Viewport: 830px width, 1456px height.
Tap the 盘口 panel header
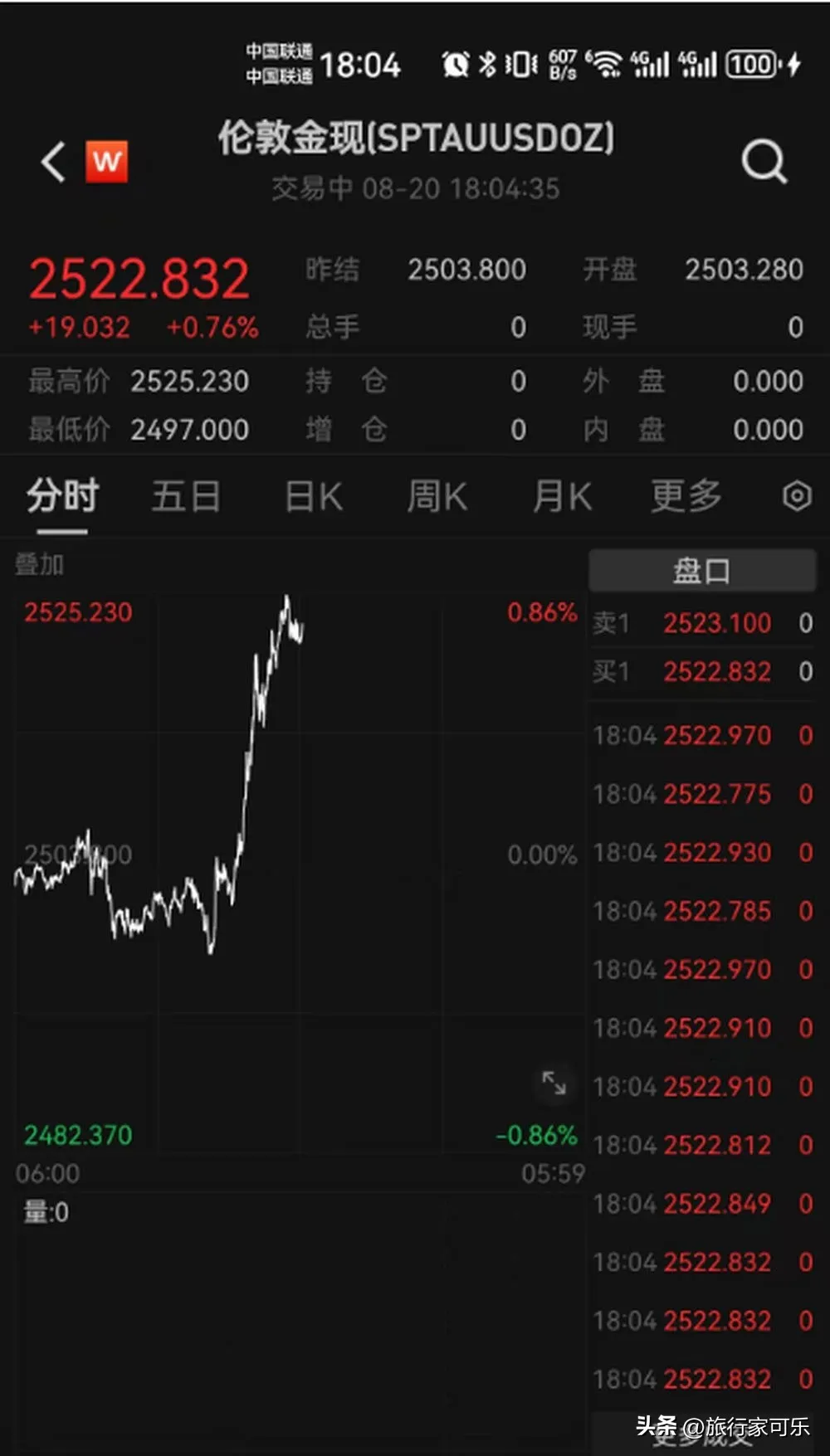[701, 570]
